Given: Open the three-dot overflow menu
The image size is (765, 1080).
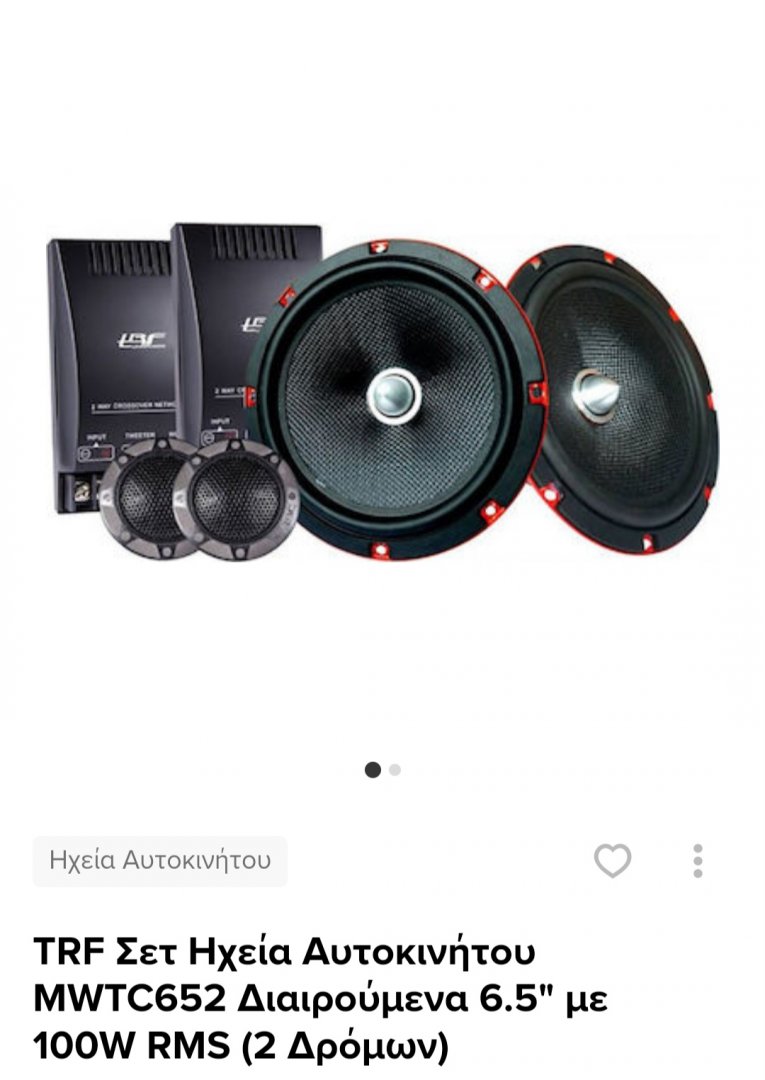Looking at the screenshot, I should (697, 861).
